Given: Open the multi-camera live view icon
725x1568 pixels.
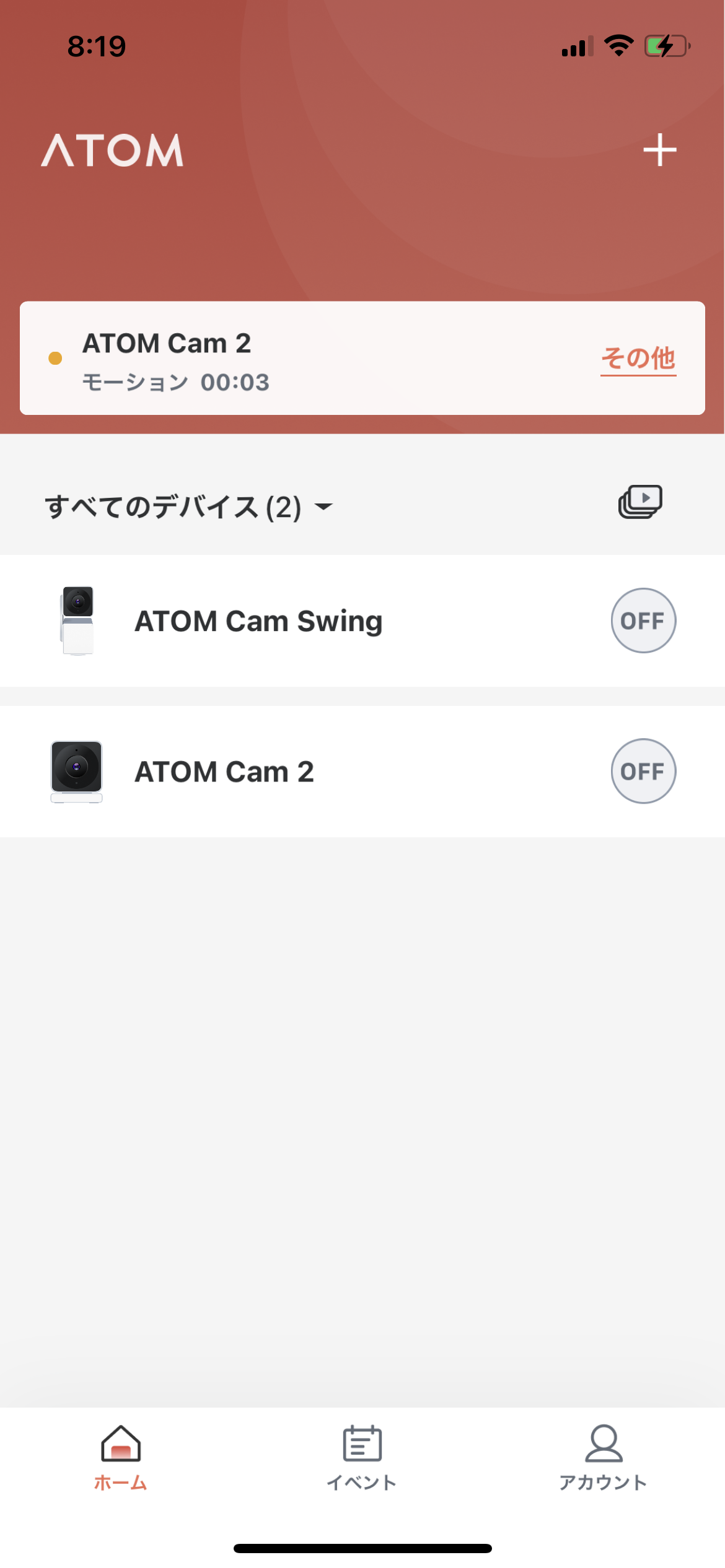Looking at the screenshot, I should (639, 502).
